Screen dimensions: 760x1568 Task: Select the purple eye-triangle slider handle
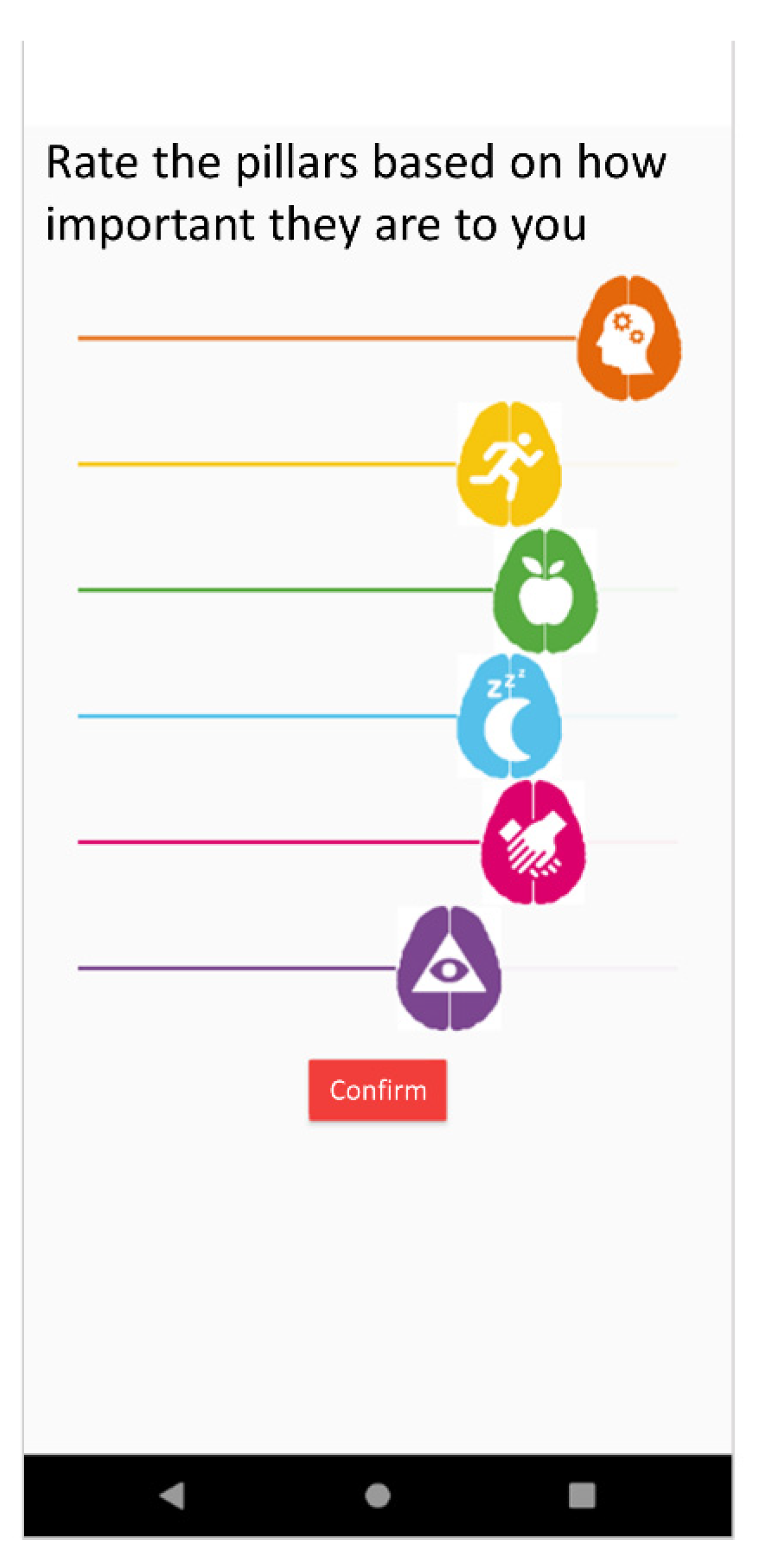click(x=449, y=968)
